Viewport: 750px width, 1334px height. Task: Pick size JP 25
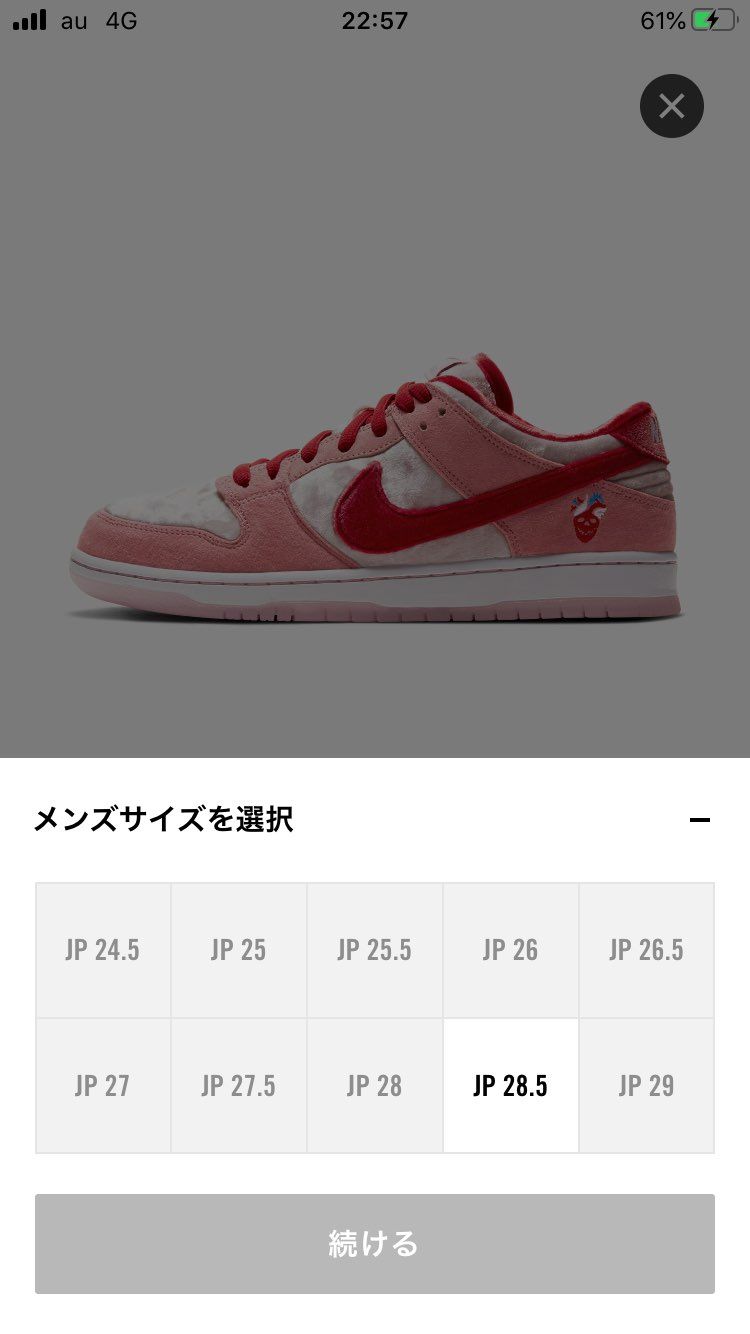pyautogui.click(x=239, y=950)
